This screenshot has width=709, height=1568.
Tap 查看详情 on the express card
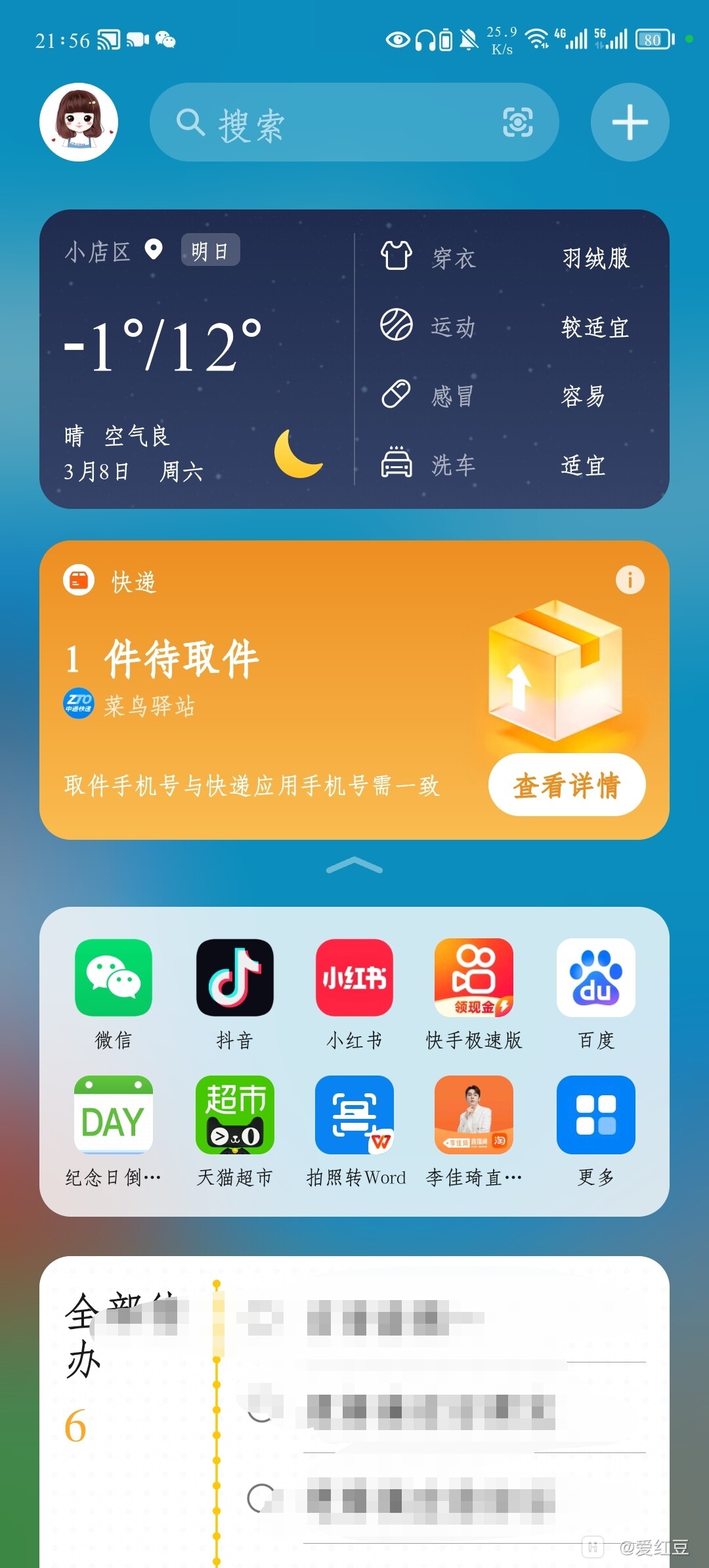(567, 785)
